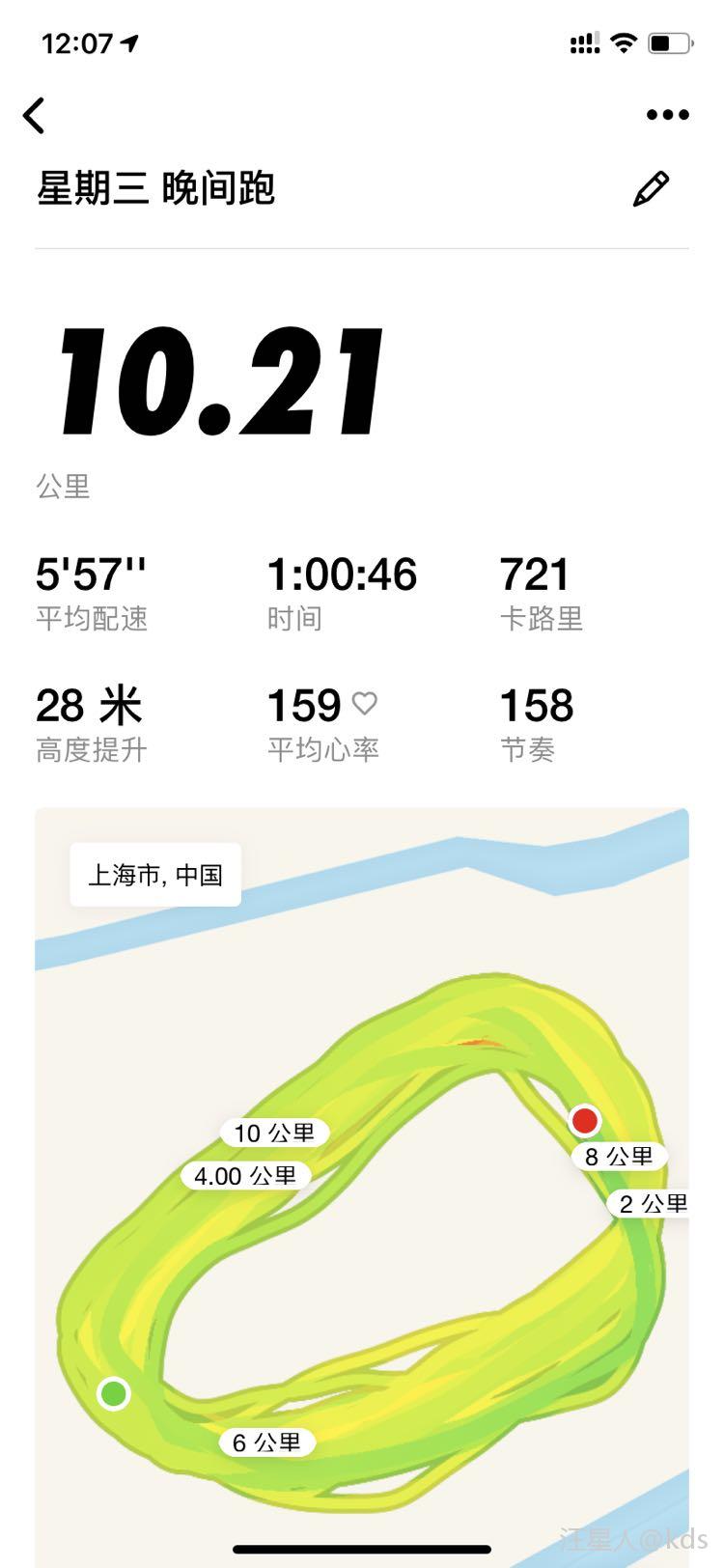
Task: Tap the back arrow icon
Action: [x=35, y=114]
